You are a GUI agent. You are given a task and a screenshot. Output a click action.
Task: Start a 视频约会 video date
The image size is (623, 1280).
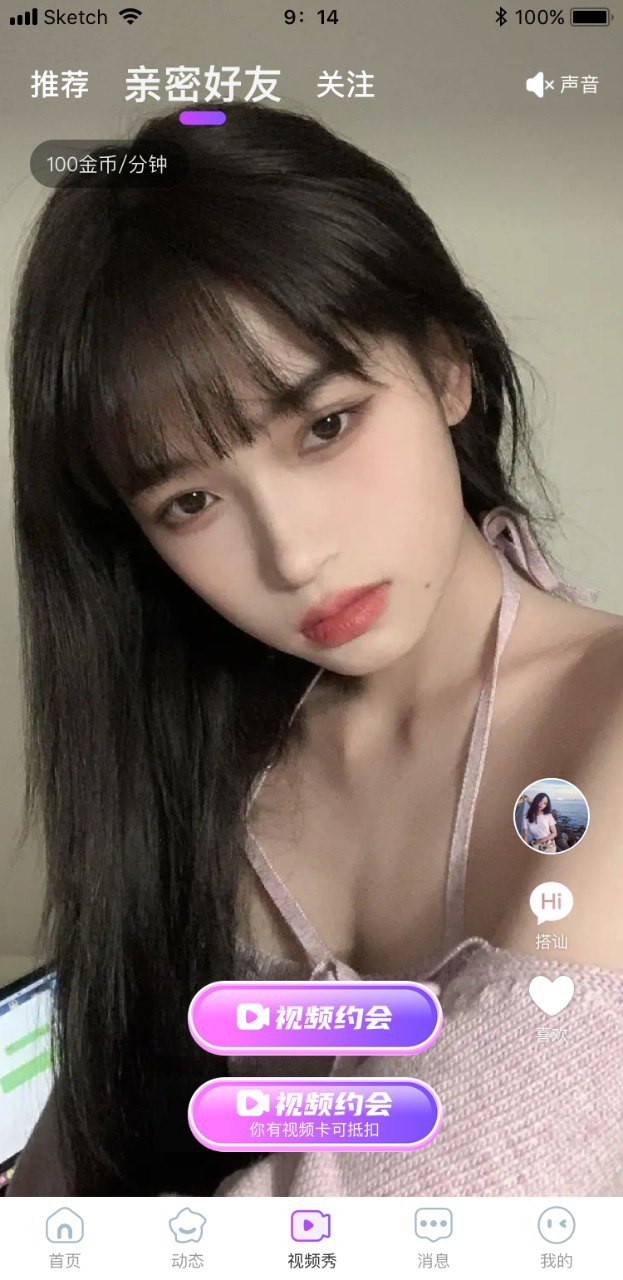coord(315,1017)
